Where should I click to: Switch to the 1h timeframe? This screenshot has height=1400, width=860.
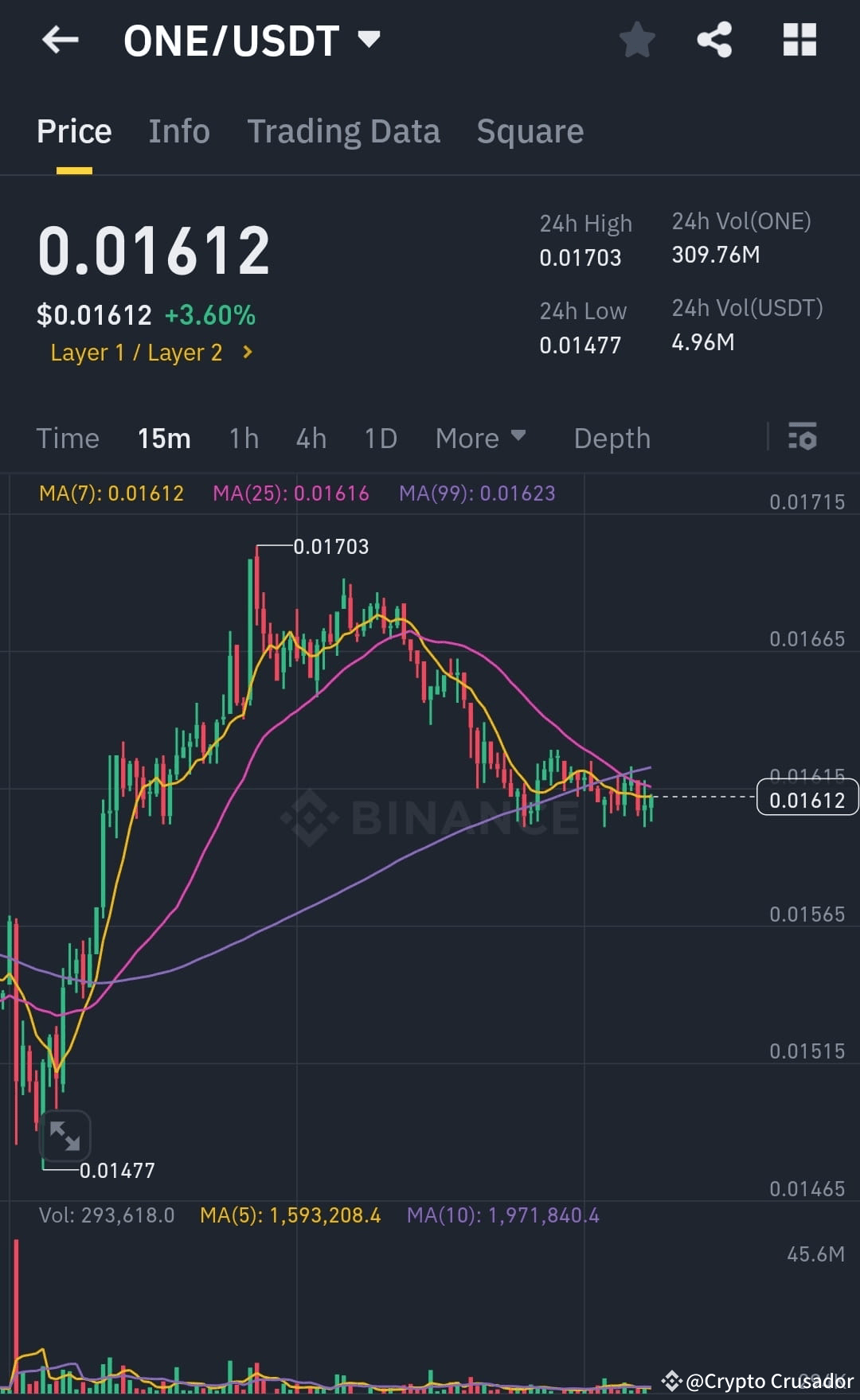(x=243, y=438)
